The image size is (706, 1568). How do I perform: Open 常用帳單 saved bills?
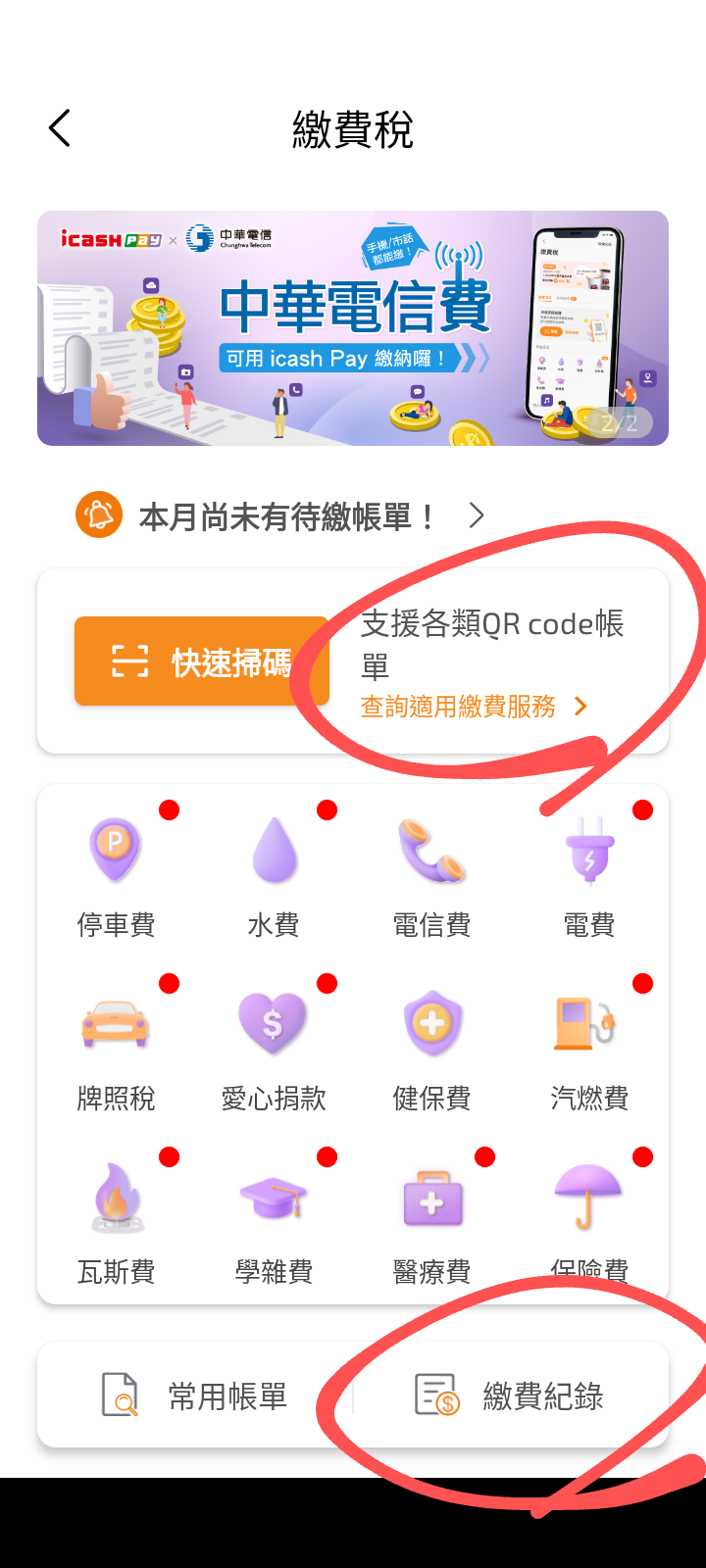[195, 1396]
